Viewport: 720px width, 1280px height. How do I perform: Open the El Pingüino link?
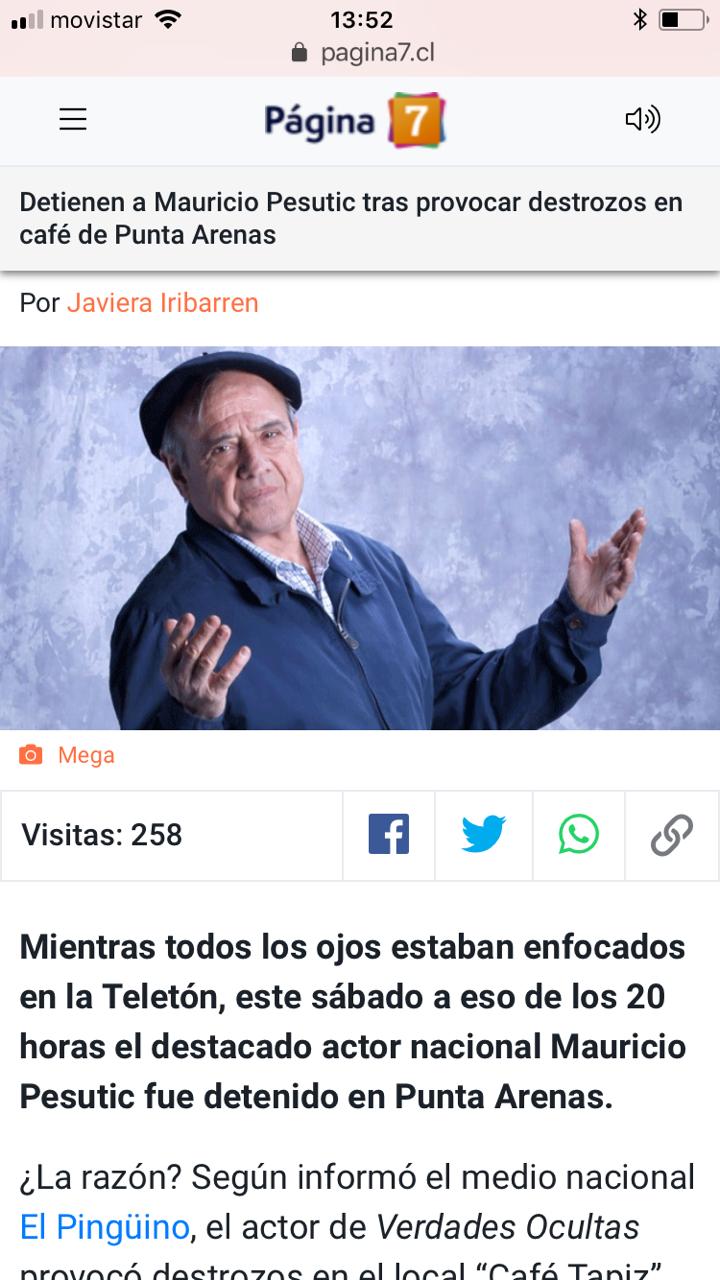pyautogui.click(x=104, y=1226)
